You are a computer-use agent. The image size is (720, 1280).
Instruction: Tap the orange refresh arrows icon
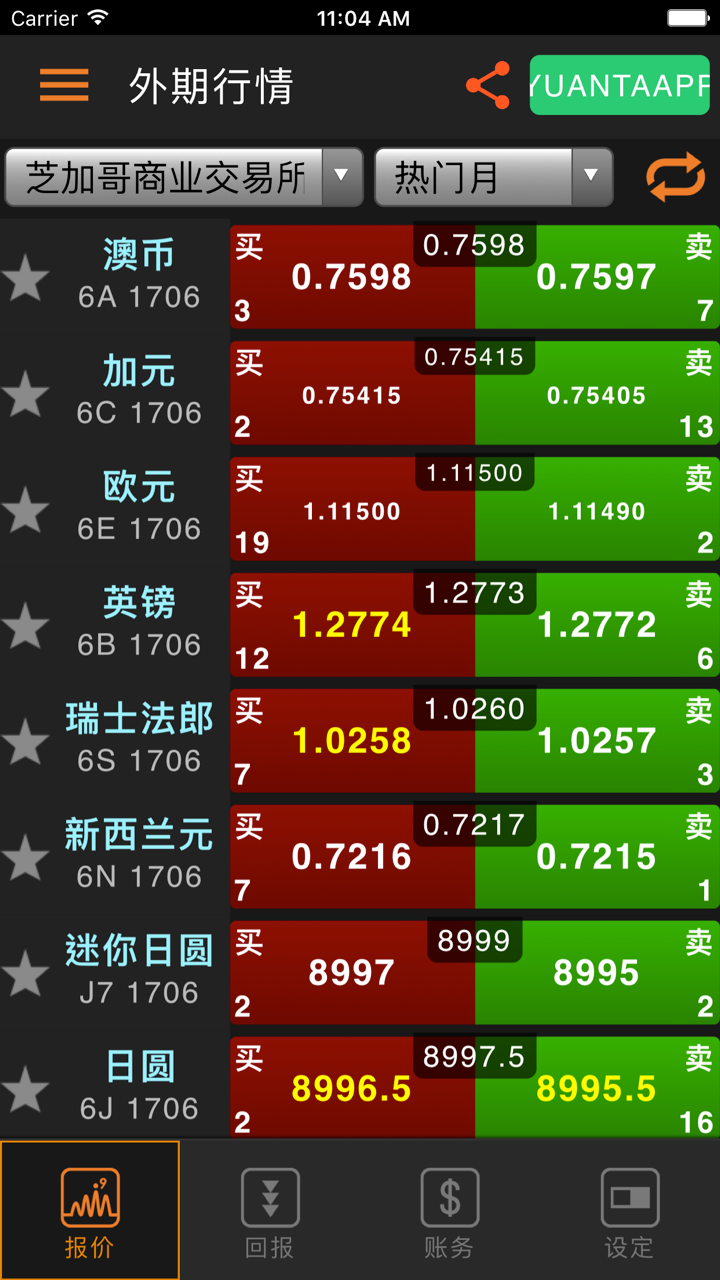coord(675,177)
